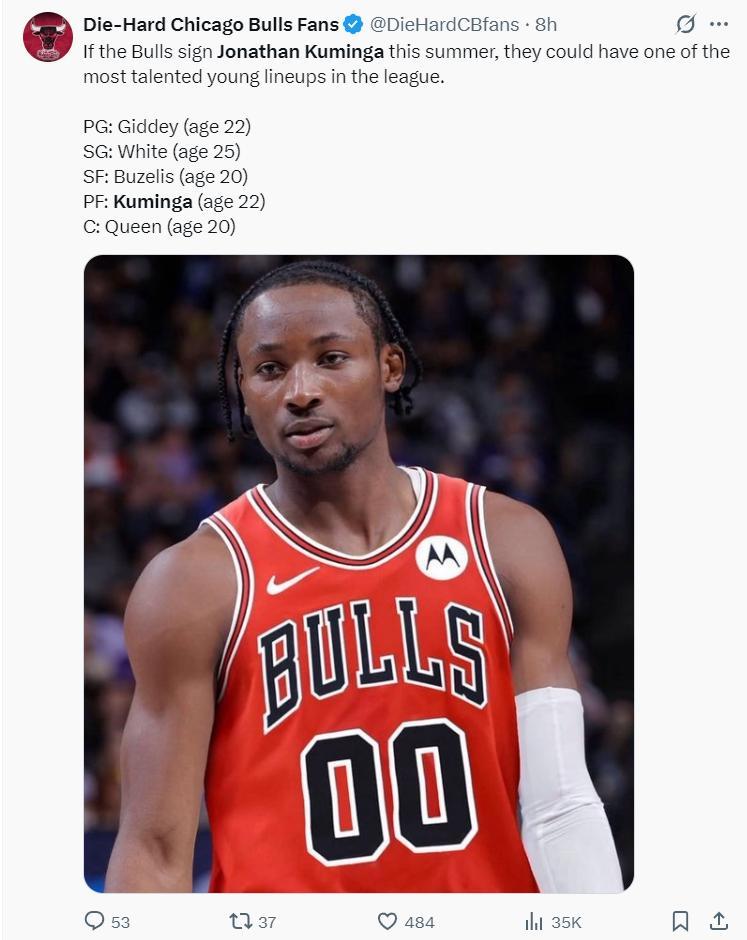
Task: Open the Bulls jersey photo in the post
Action: (358, 573)
